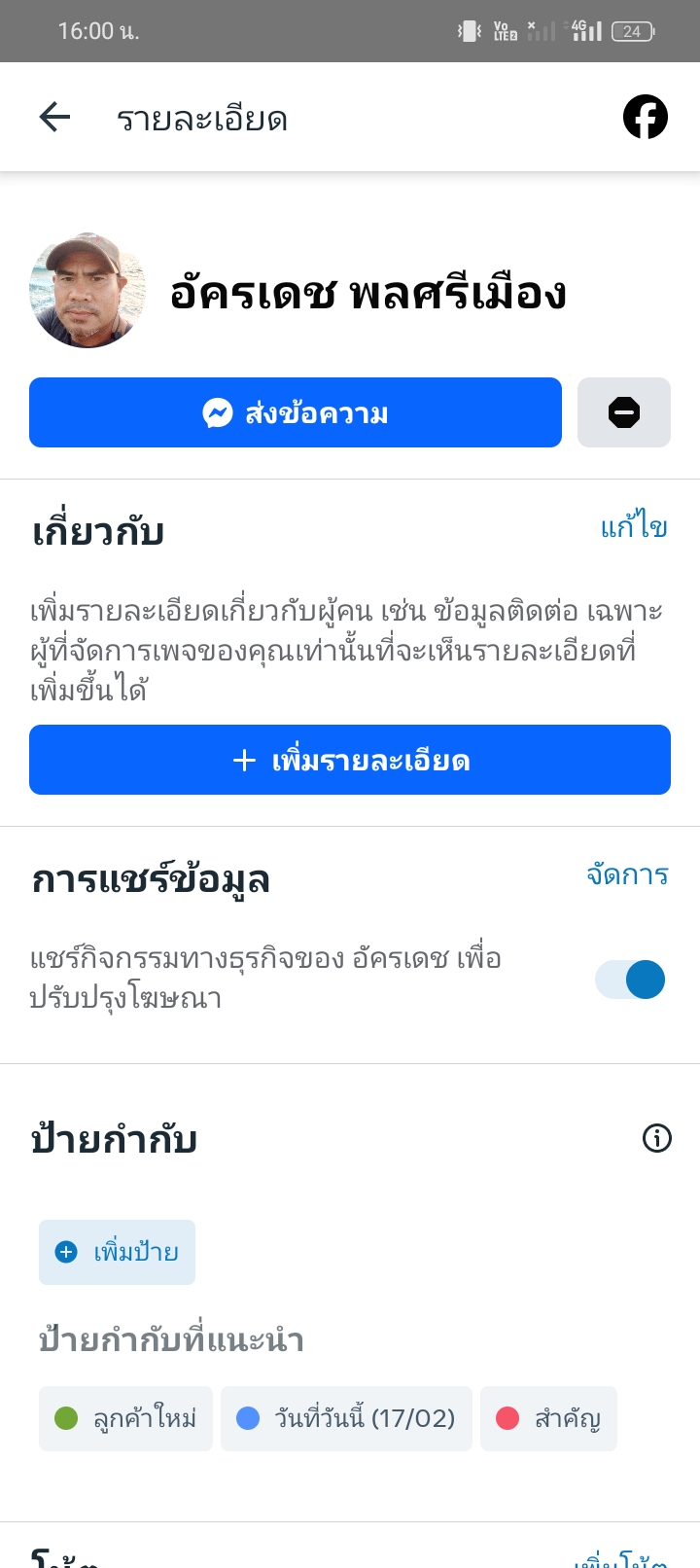700x1568 pixels.
Task: Tap แก้ไข in the เกี่ยวกับ section
Action: pos(633,527)
